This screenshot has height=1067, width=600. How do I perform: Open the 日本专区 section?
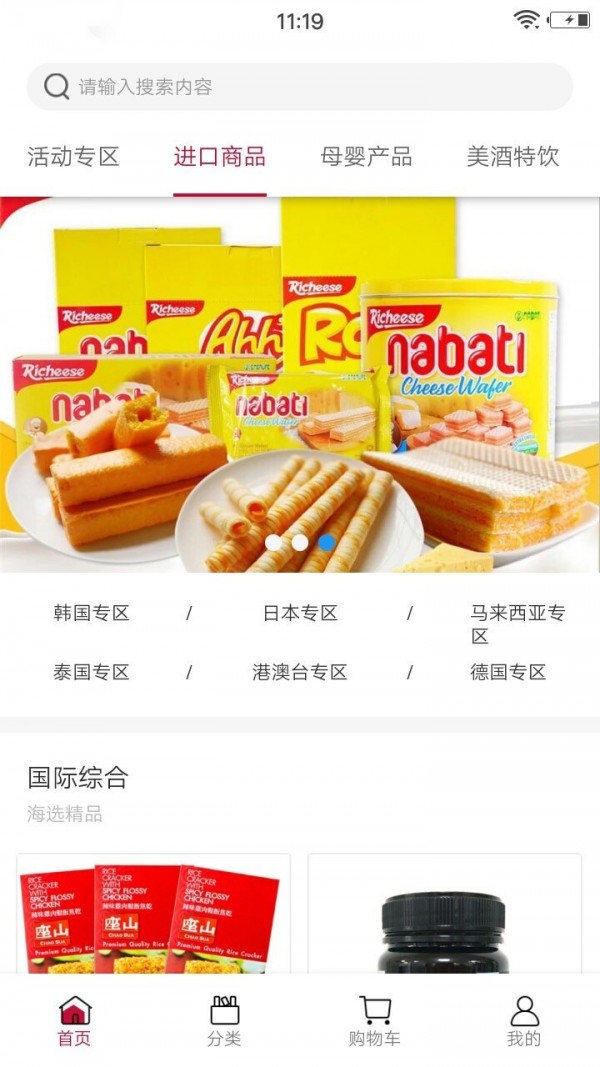point(300,613)
